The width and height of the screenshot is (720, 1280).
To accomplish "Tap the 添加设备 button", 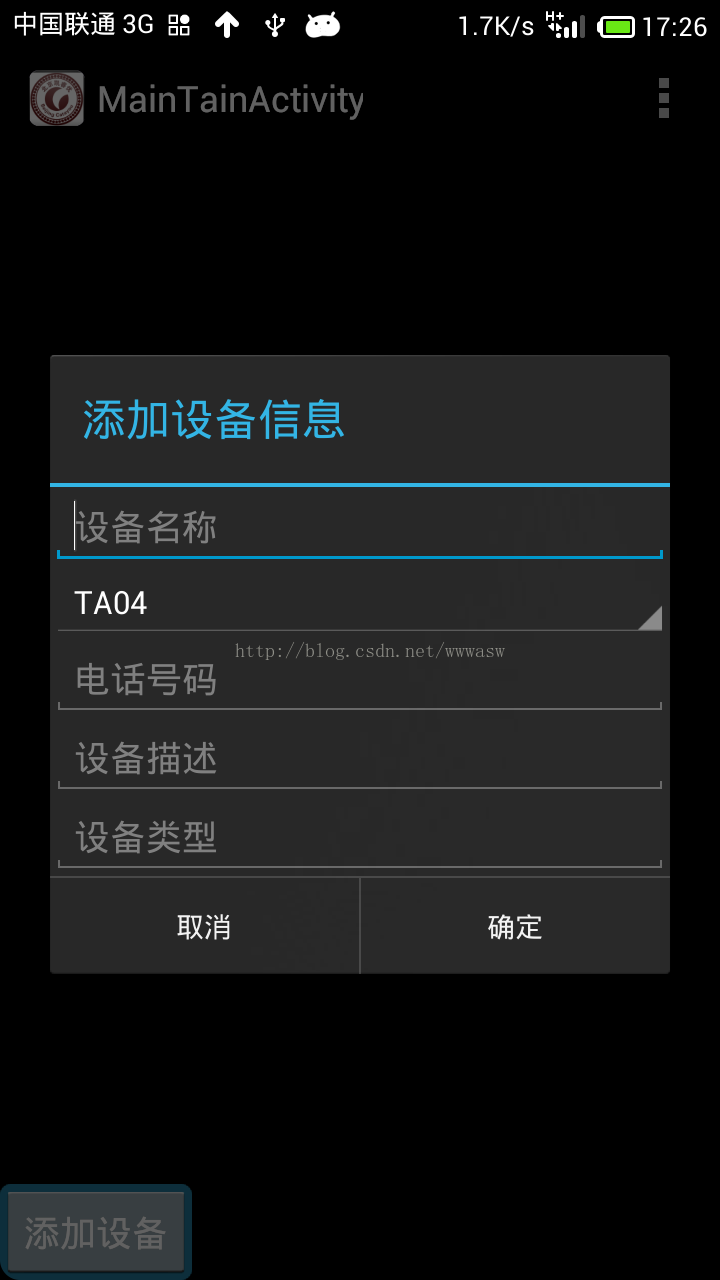I will click(95, 1233).
